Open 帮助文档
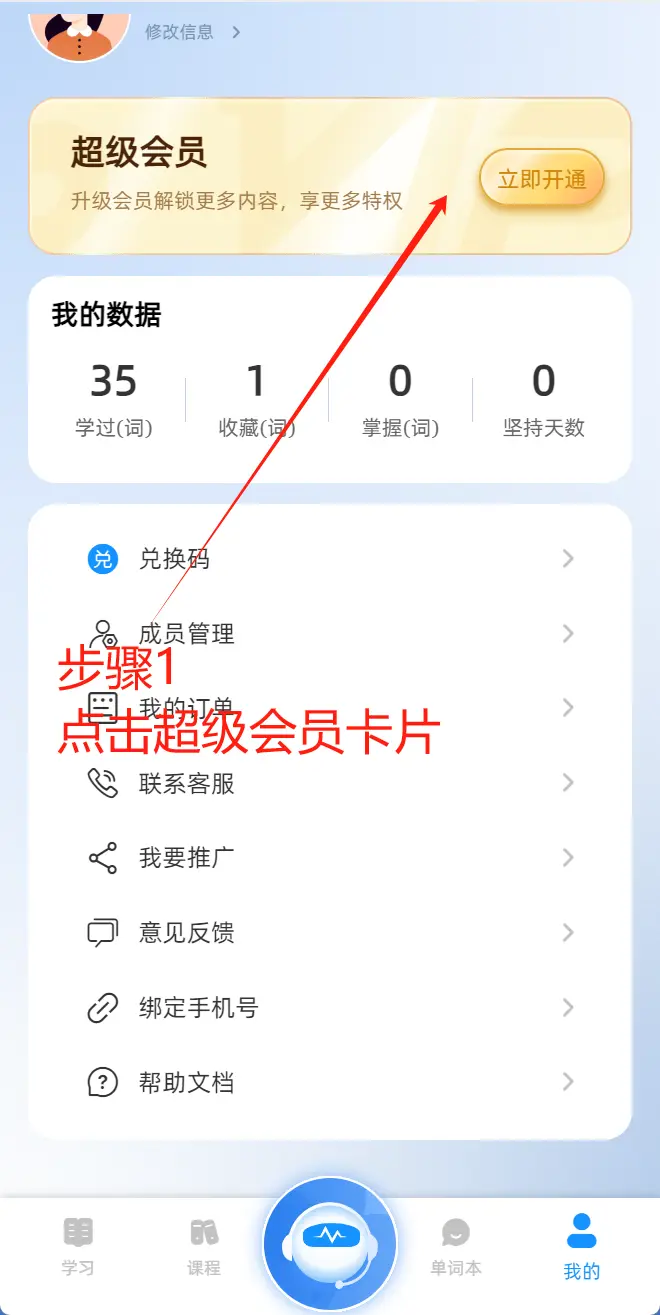 [330, 1082]
